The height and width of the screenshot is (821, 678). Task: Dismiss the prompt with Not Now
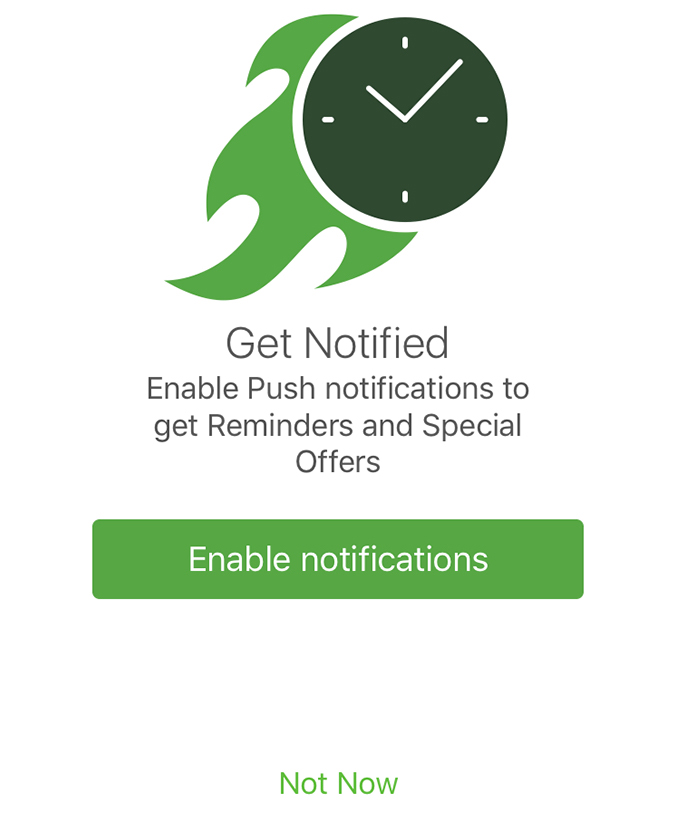(338, 783)
